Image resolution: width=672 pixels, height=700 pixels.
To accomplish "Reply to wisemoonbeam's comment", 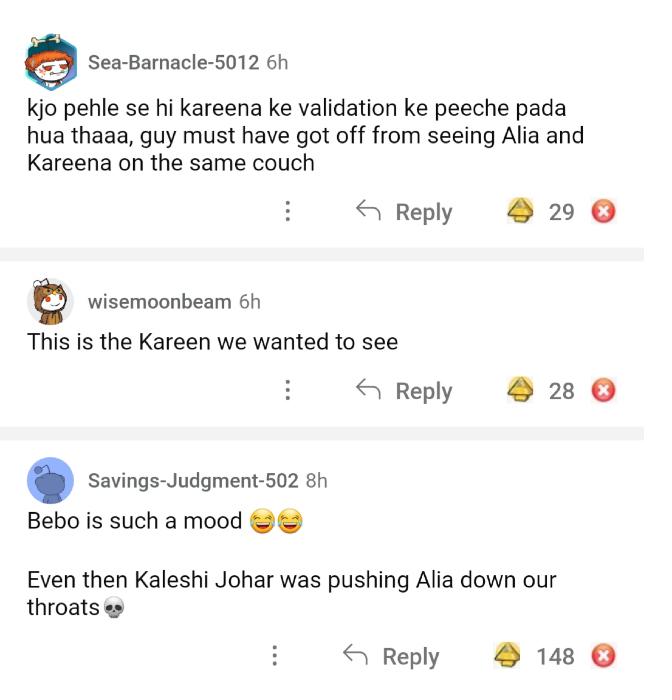I will point(405,391).
